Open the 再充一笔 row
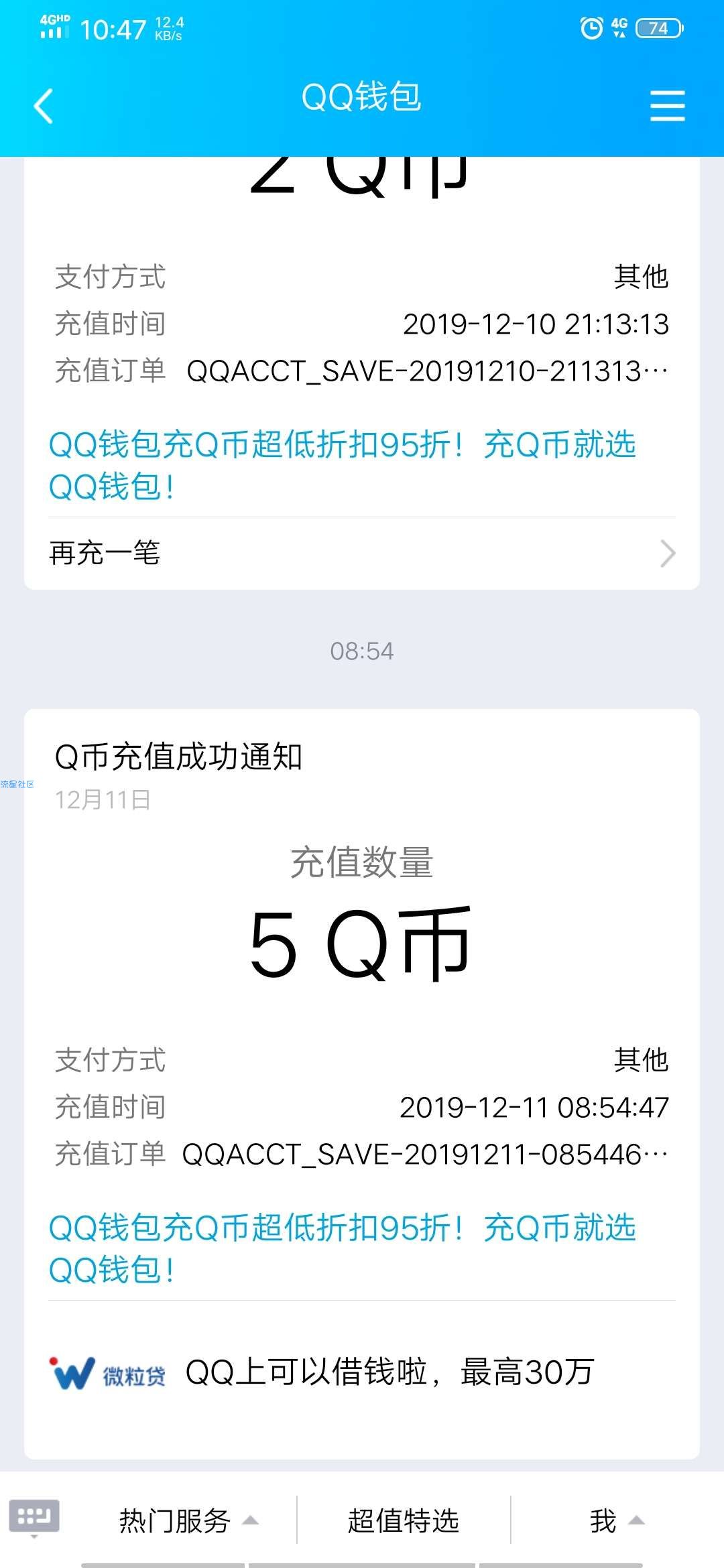The height and width of the screenshot is (1568, 724). [362, 553]
